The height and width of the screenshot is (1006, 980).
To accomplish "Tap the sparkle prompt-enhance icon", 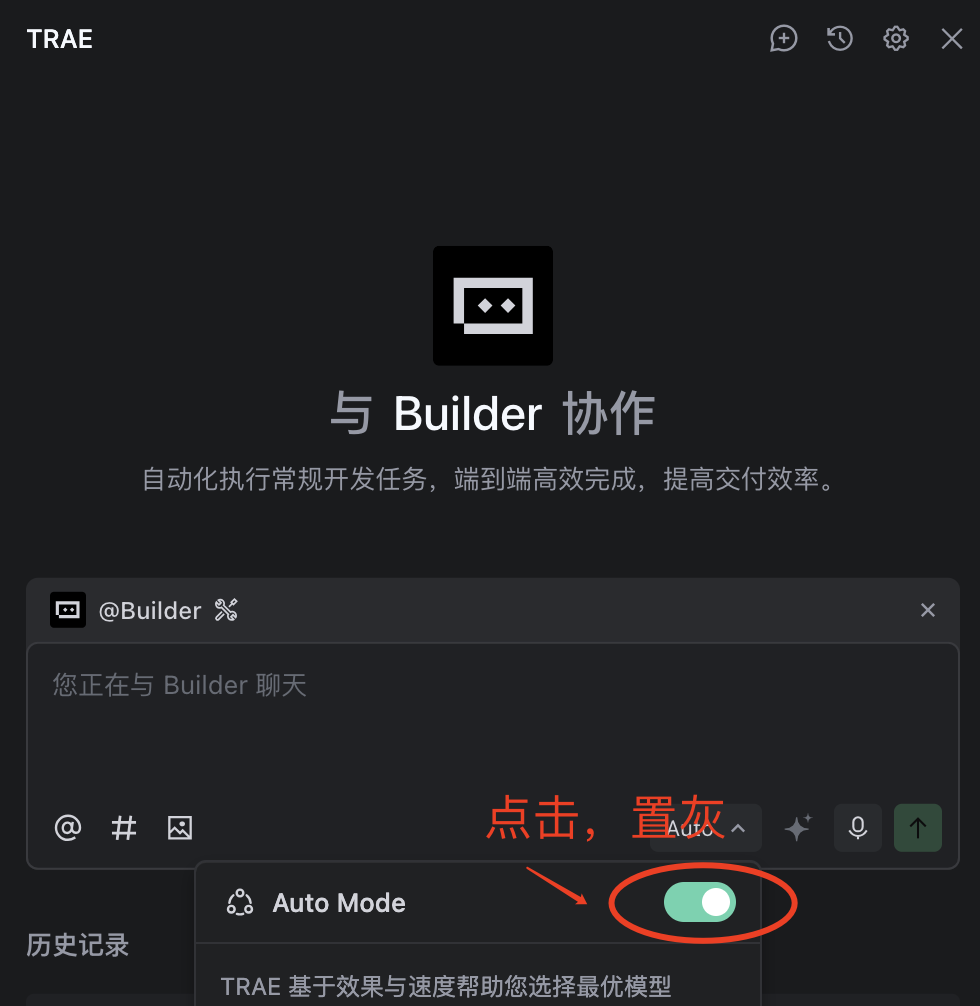I will point(798,828).
